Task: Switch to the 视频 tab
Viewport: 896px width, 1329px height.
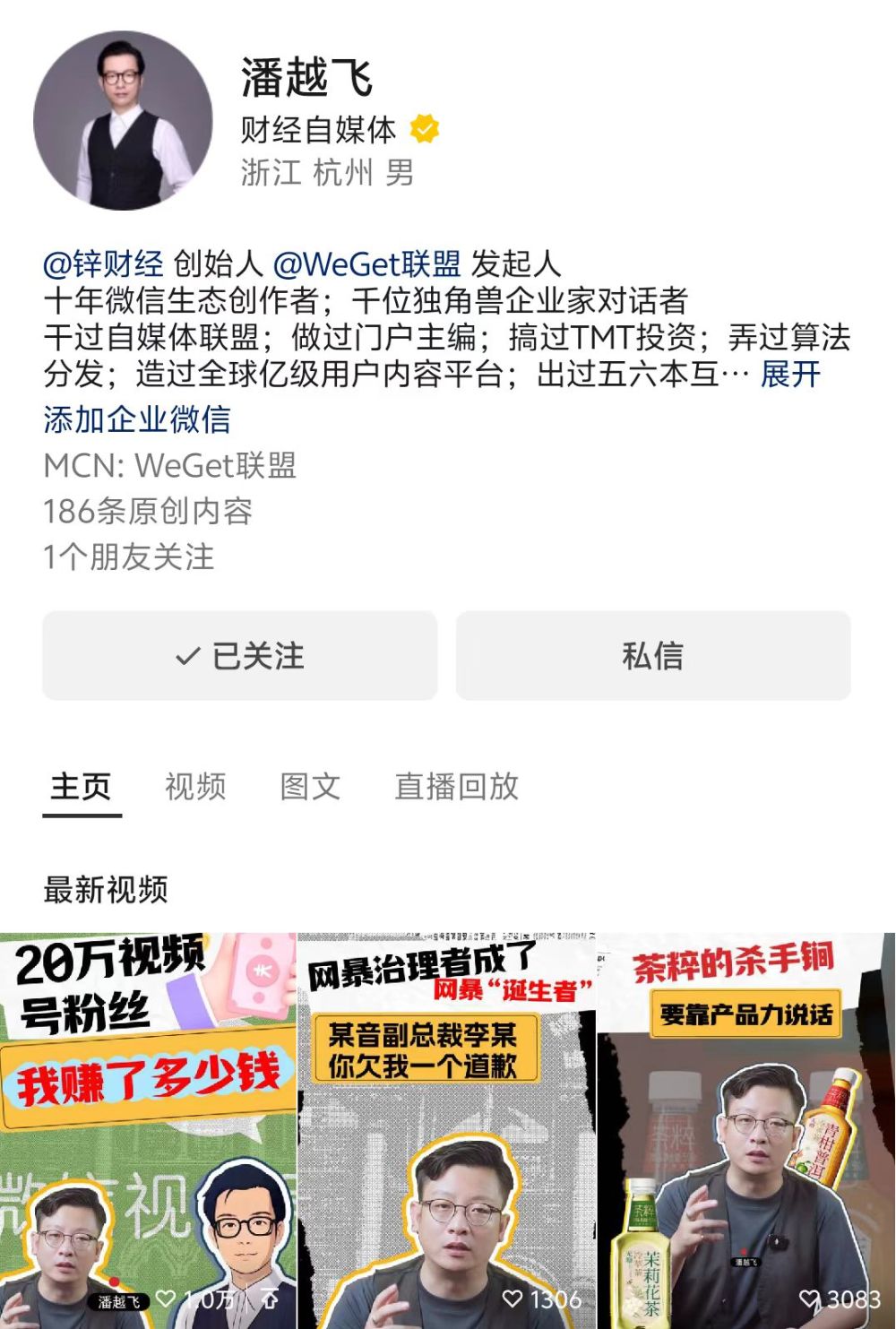Action: 195,787
